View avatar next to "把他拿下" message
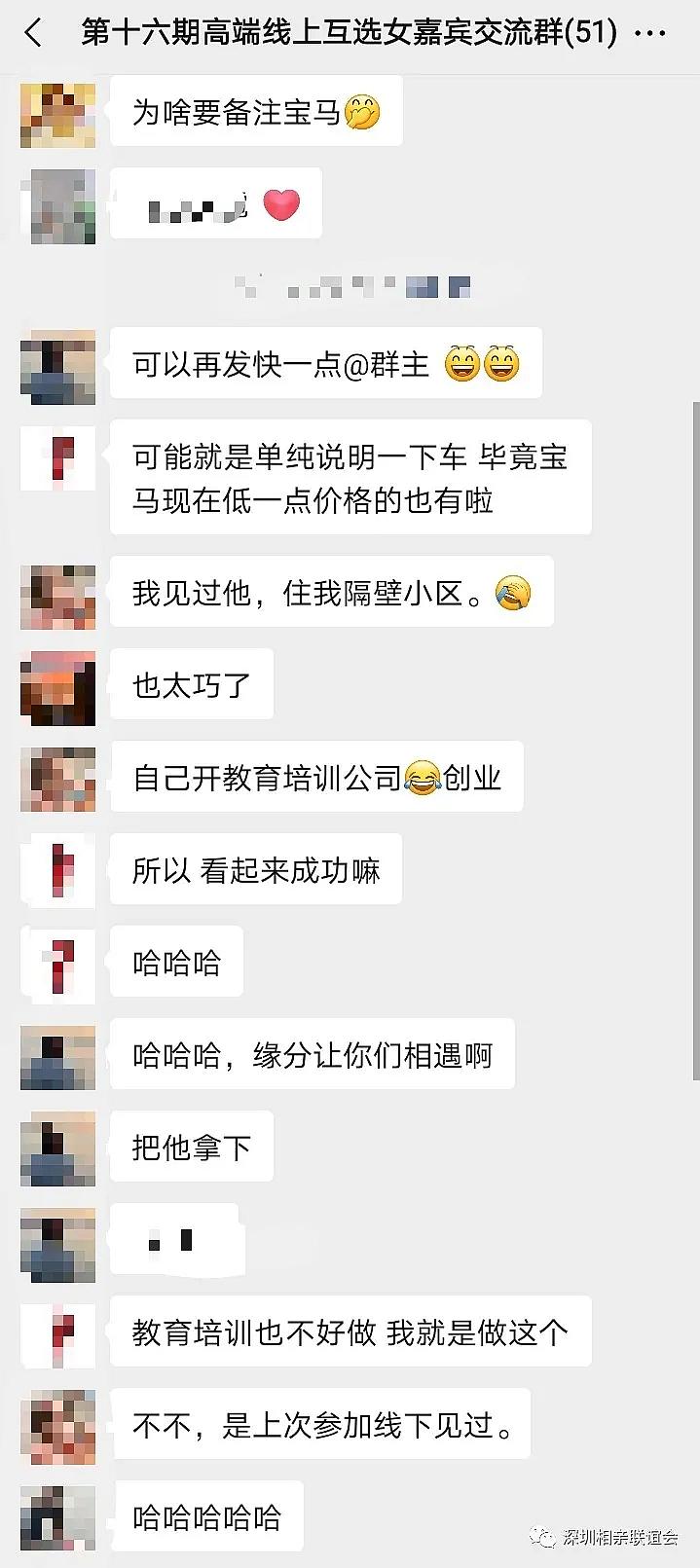 point(58,1149)
